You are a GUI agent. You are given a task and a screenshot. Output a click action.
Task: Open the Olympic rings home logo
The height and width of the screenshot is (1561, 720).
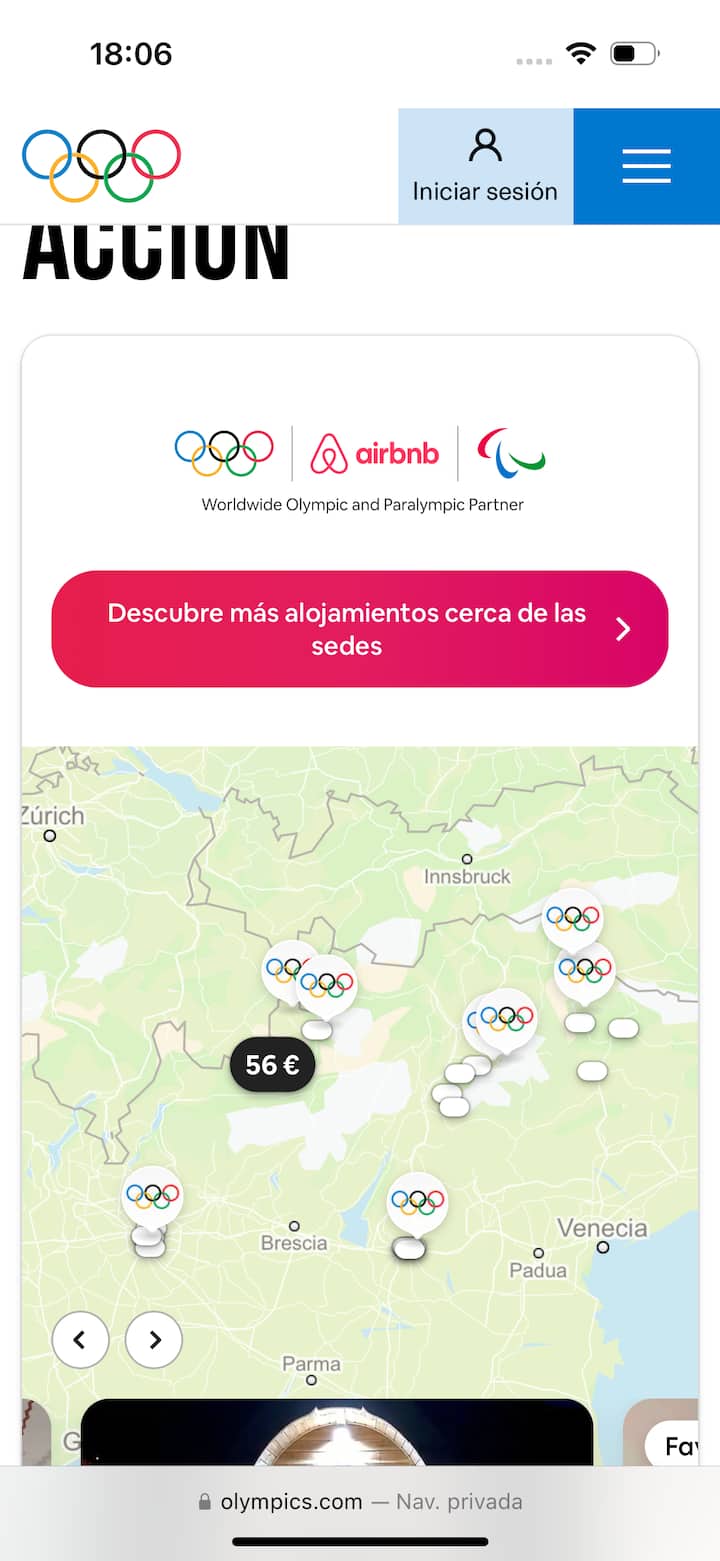(x=101, y=165)
